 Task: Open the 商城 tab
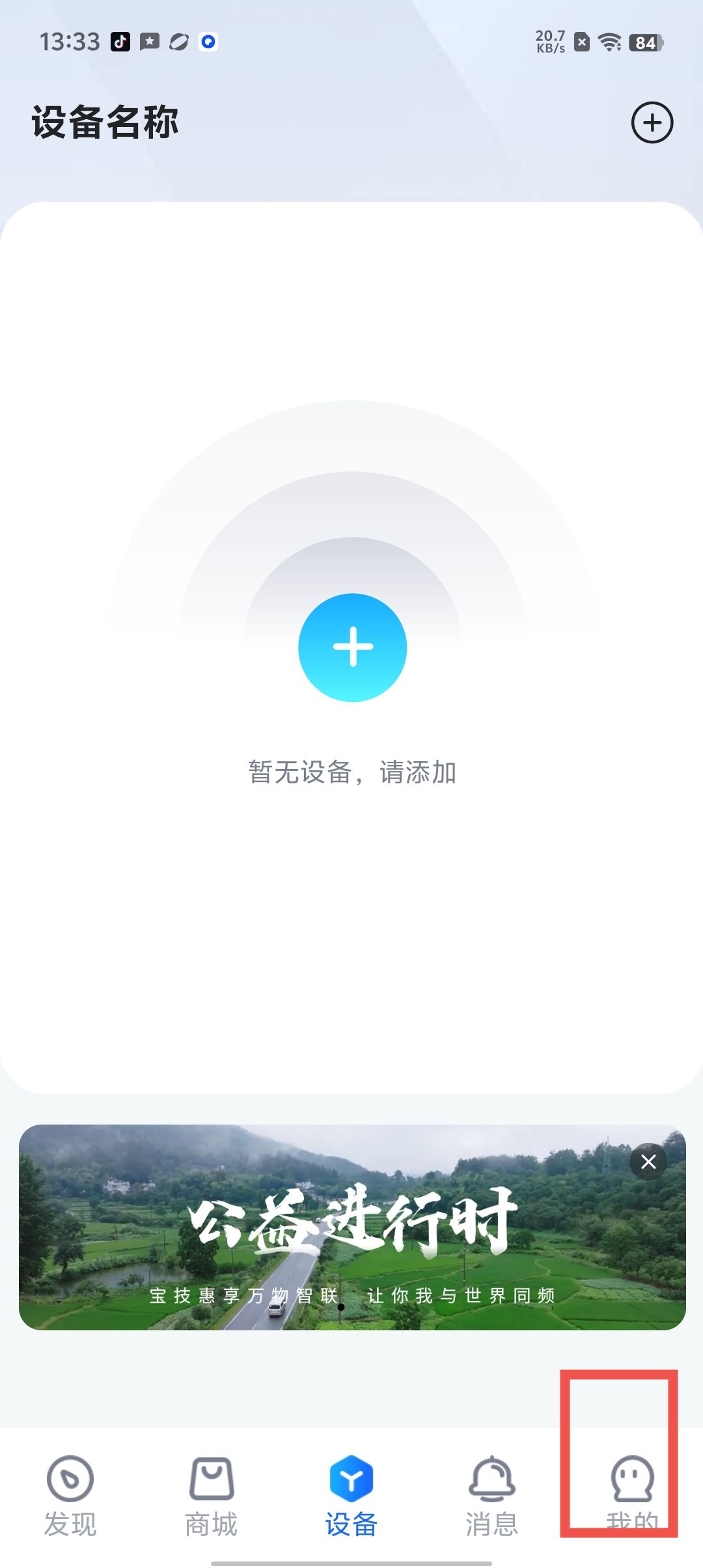(x=211, y=1495)
